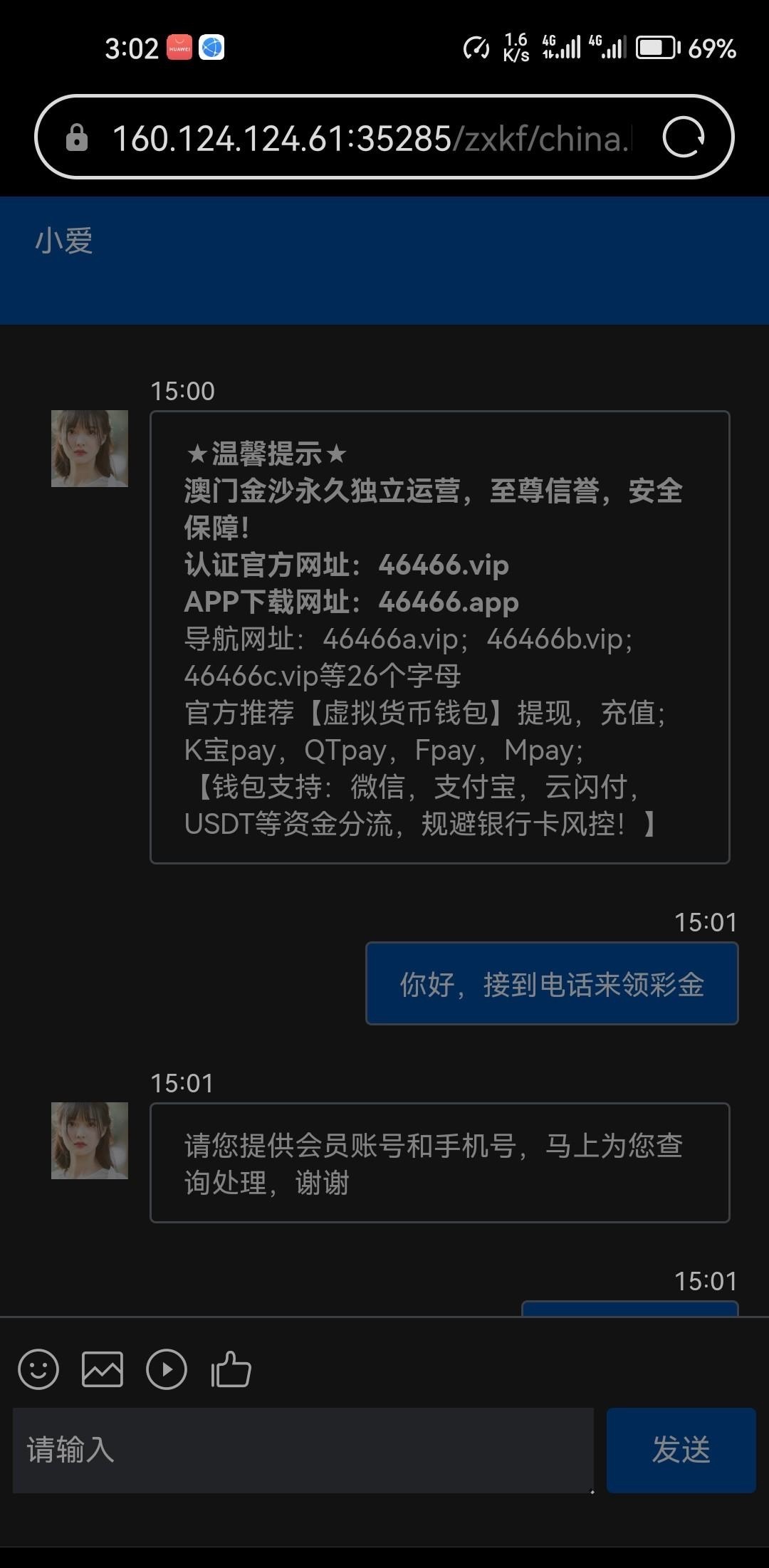This screenshot has height=1568, width=769.
Task: Focus the 请输入 message field
Action: (x=303, y=1450)
